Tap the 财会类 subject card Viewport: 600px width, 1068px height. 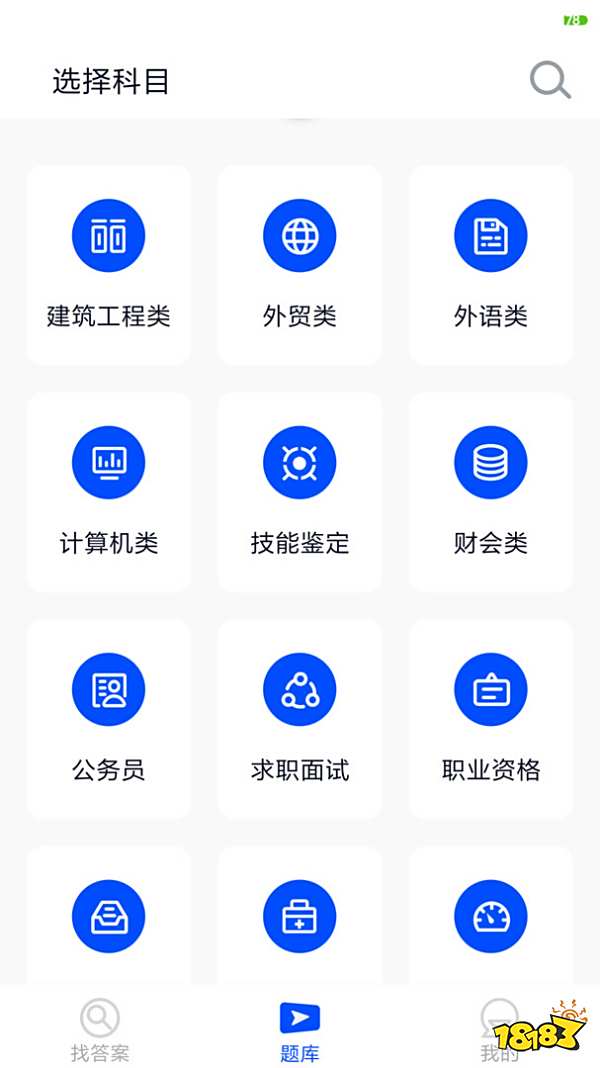click(x=491, y=492)
